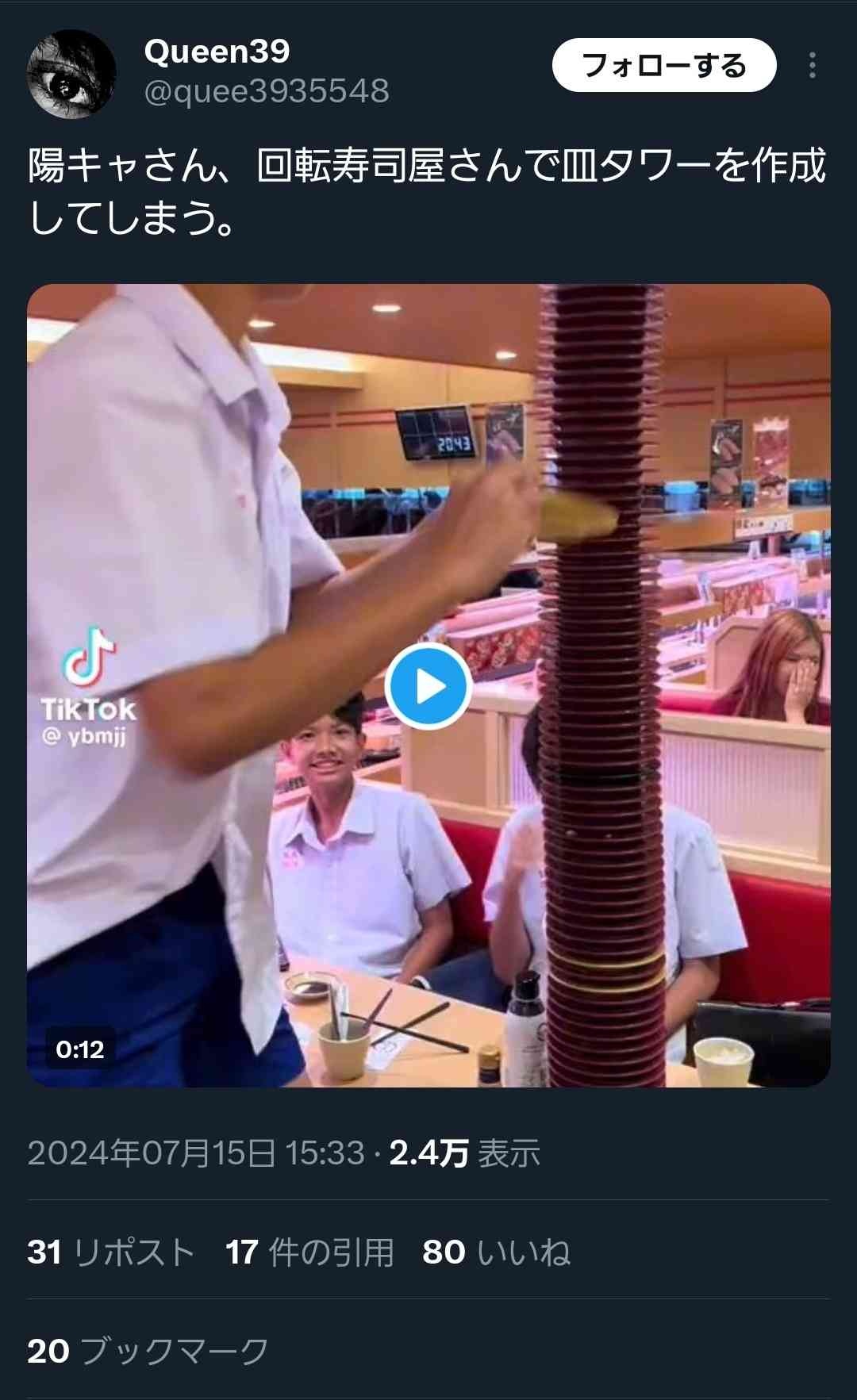View the 31 リポスト list

[111, 1252]
